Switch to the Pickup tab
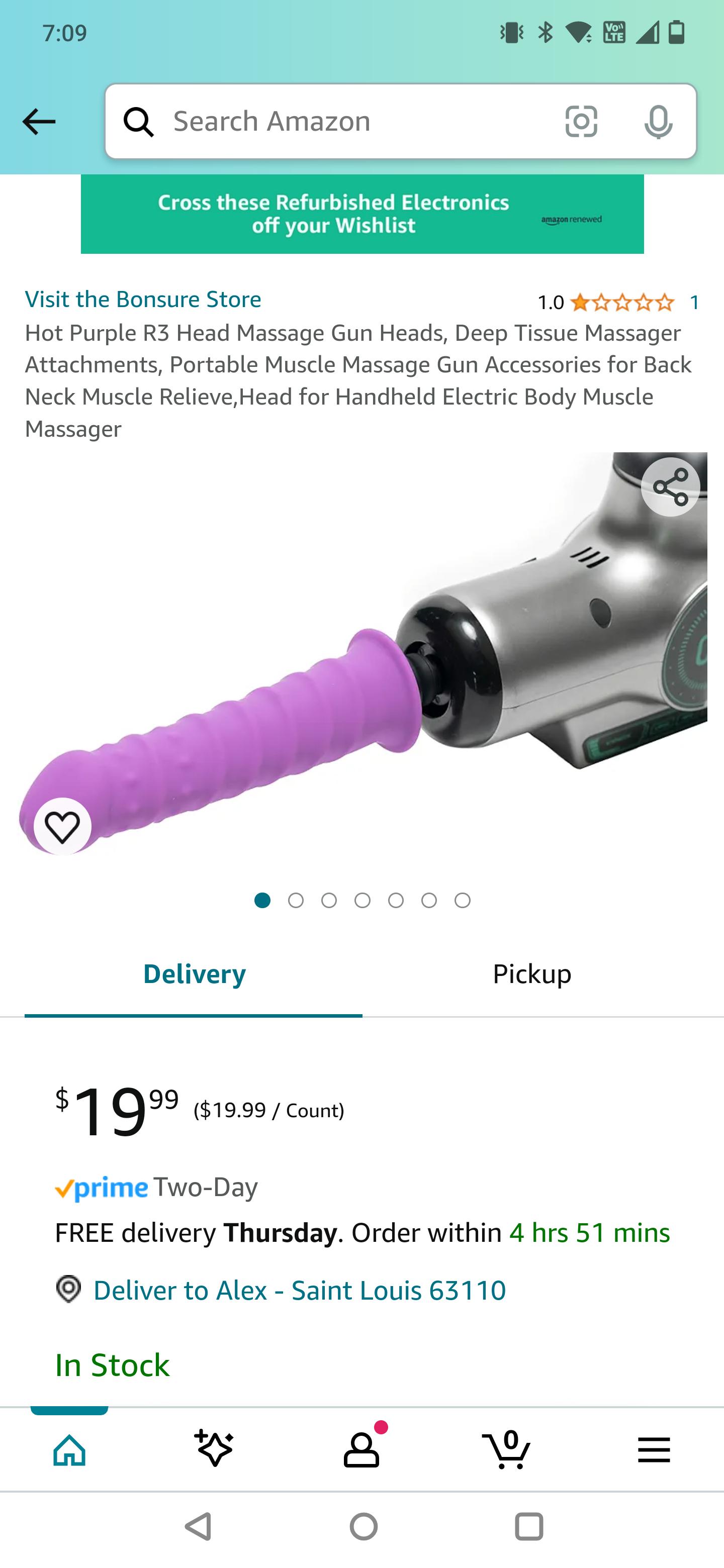This screenshot has height=1568, width=724. 531,974
